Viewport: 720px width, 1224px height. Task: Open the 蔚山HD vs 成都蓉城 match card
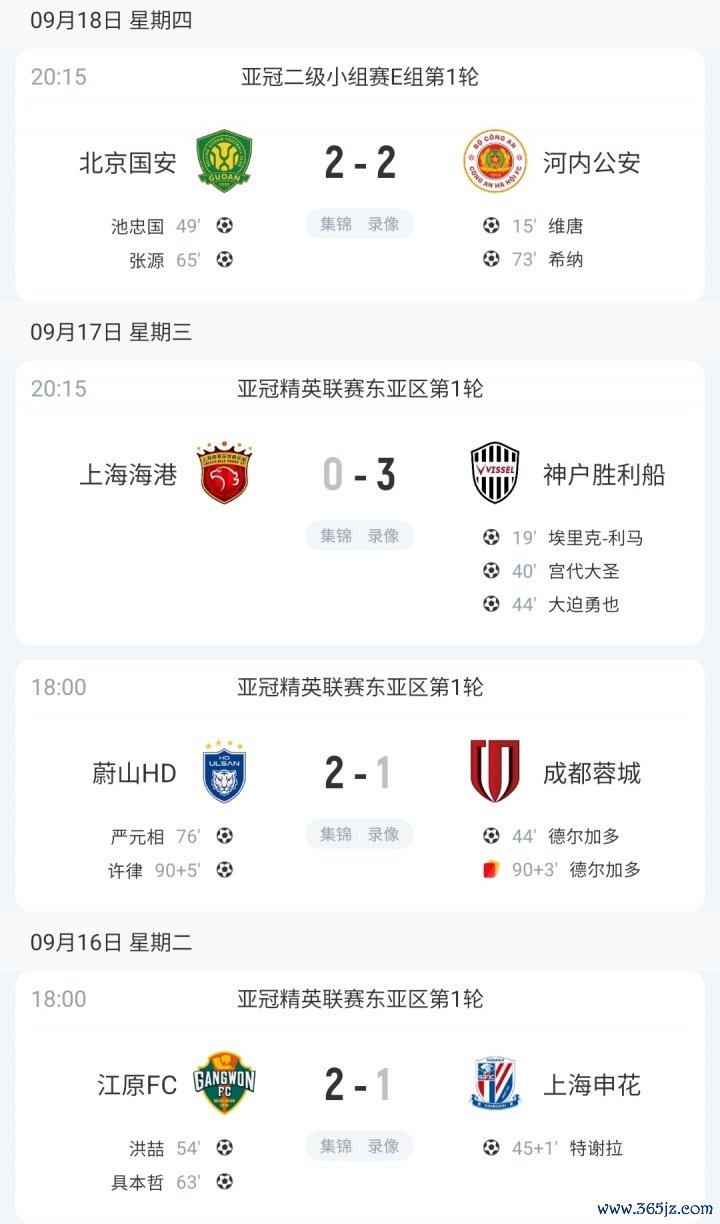(x=360, y=773)
